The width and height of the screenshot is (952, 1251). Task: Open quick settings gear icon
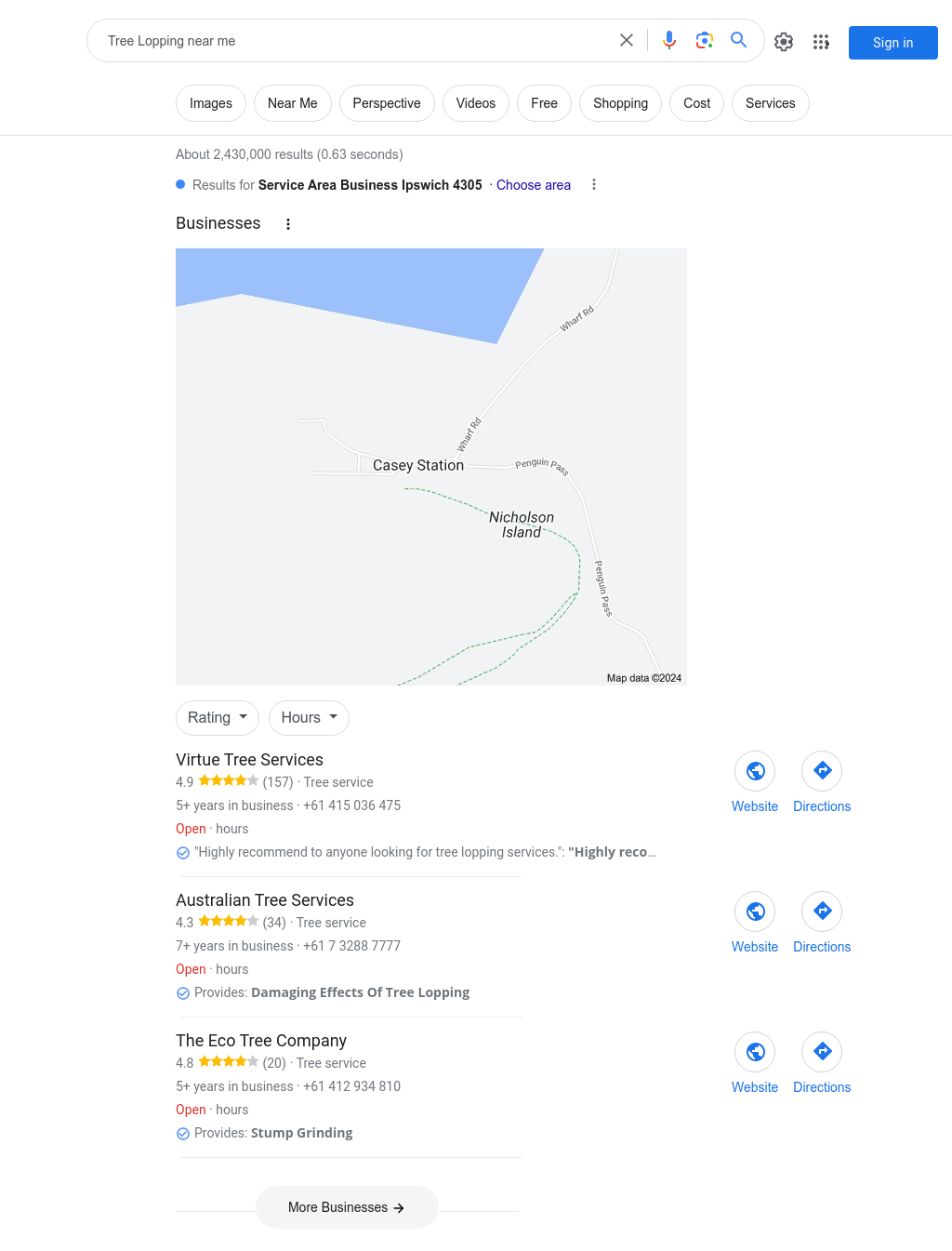click(784, 42)
